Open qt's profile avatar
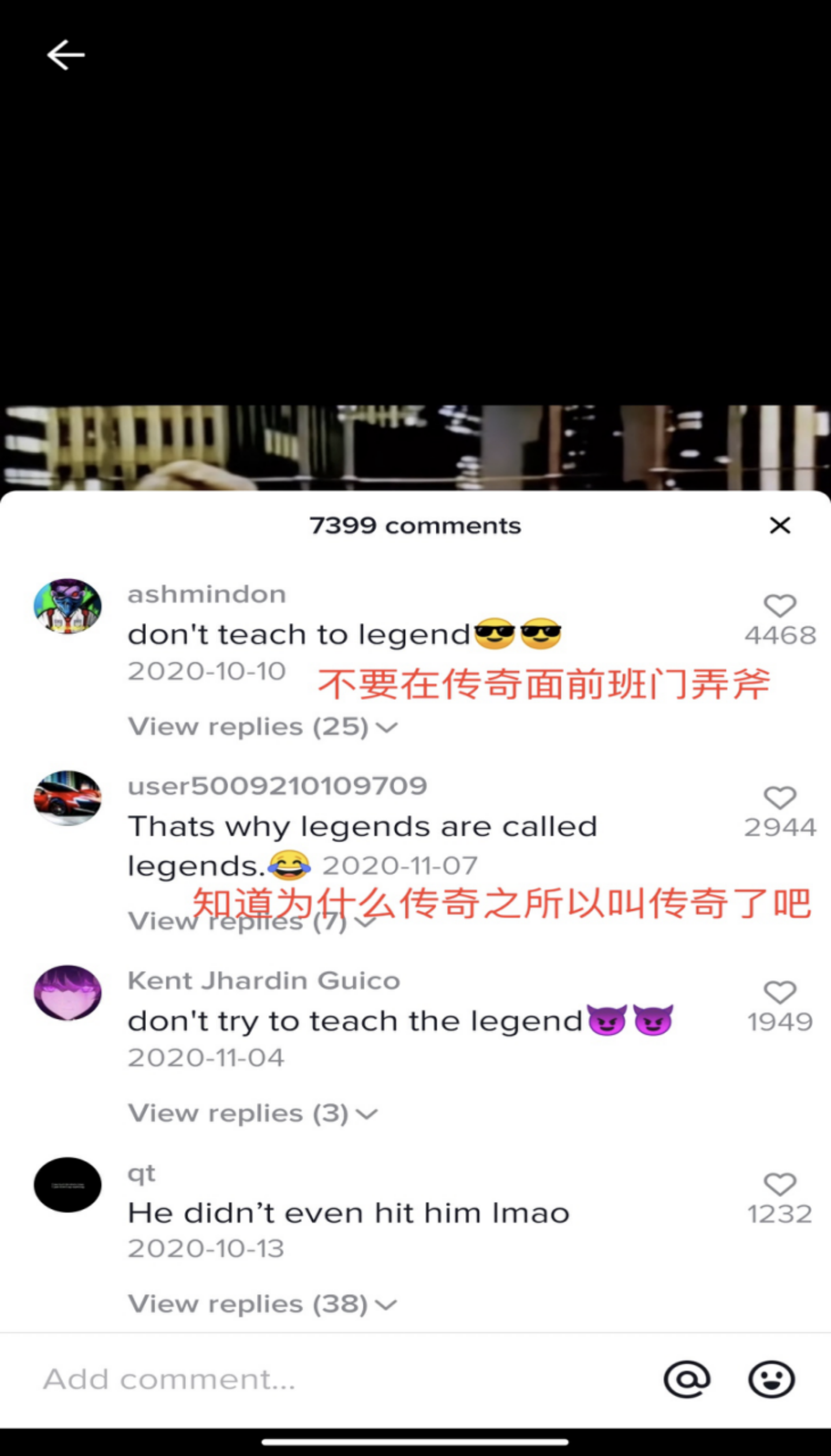 [x=68, y=1185]
